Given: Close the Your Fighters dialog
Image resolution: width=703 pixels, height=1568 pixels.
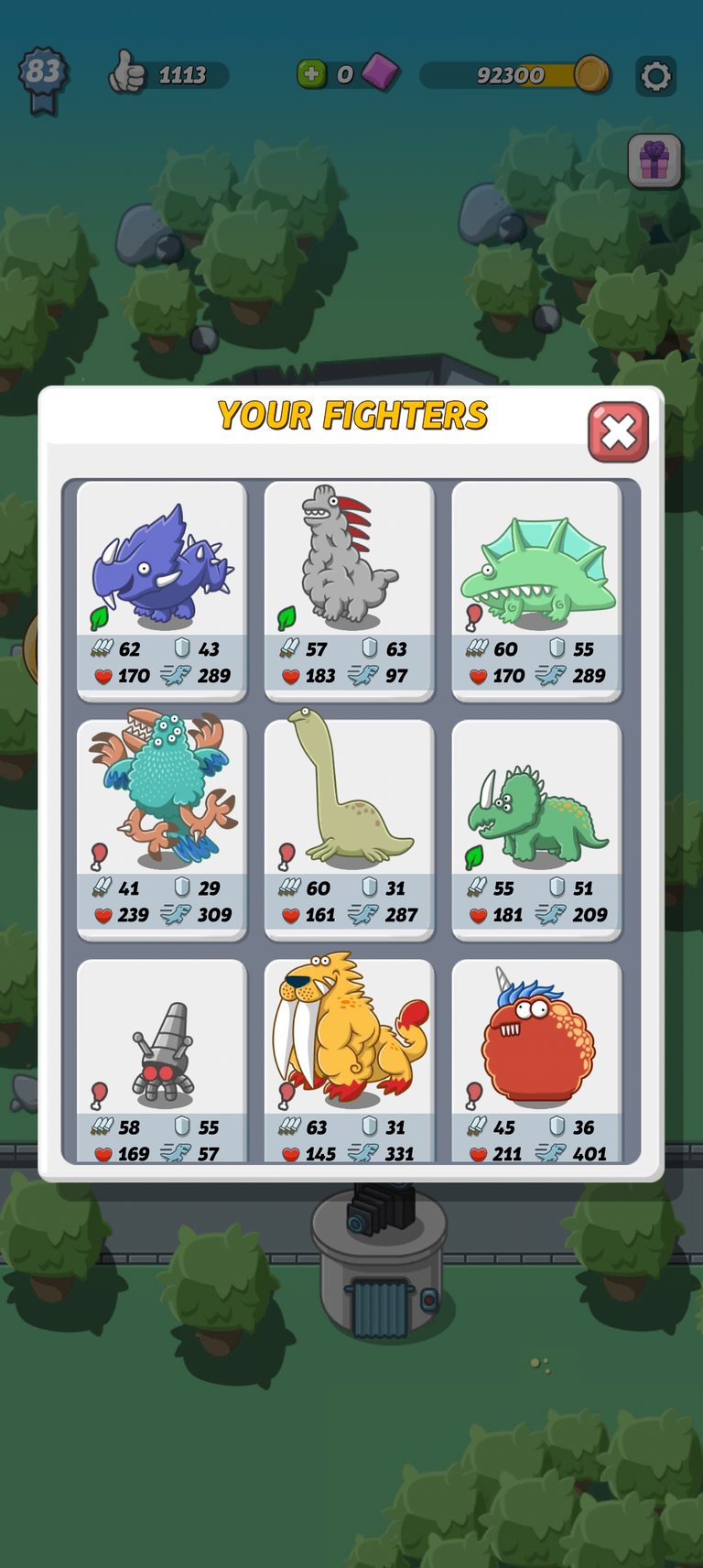Looking at the screenshot, I should pos(618,432).
